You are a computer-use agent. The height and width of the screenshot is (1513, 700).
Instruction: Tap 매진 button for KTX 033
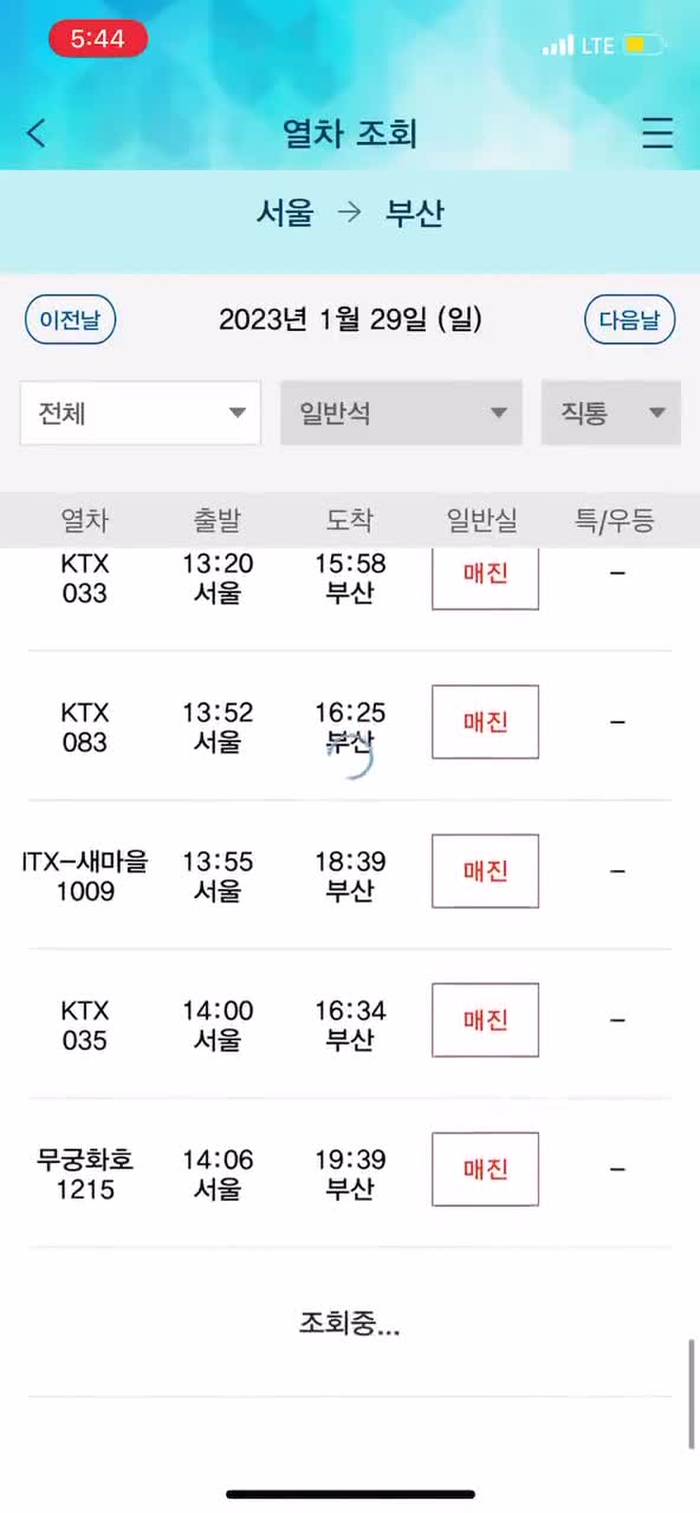(x=485, y=579)
